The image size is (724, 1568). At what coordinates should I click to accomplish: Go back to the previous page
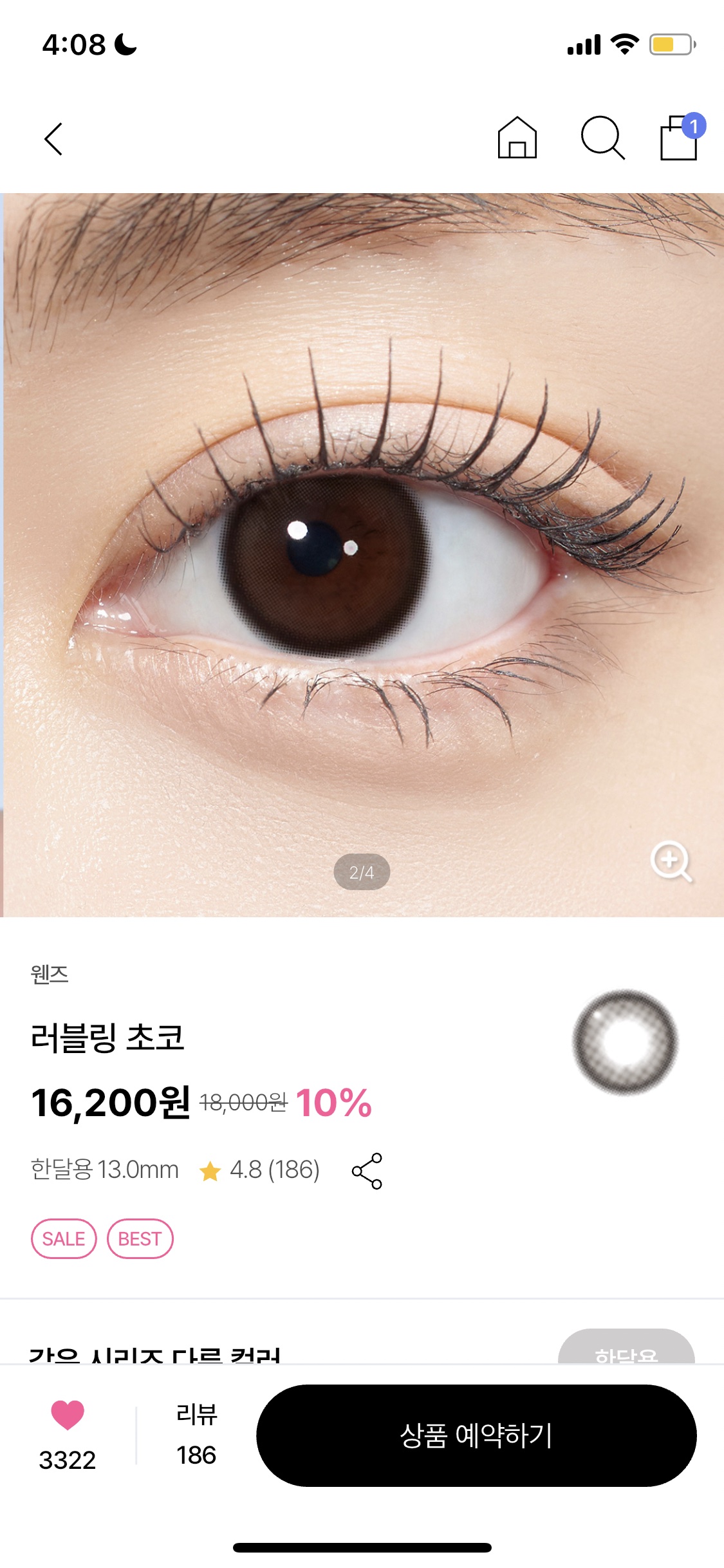(x=54, y=139)
